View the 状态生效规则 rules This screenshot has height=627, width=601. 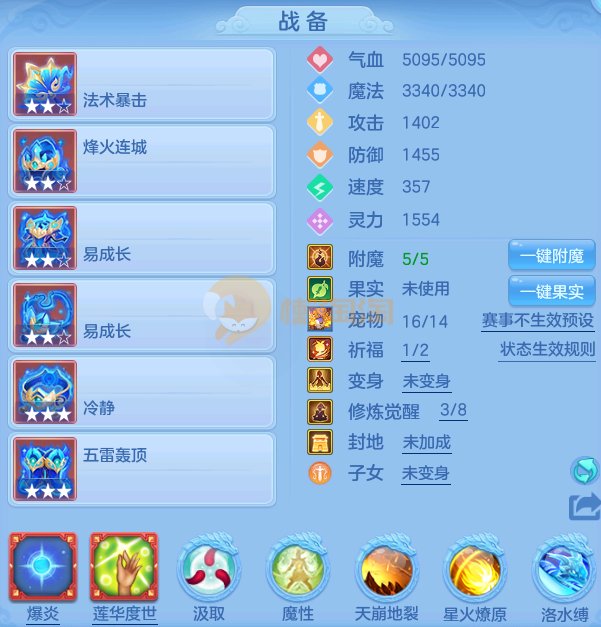coord(547,350)
